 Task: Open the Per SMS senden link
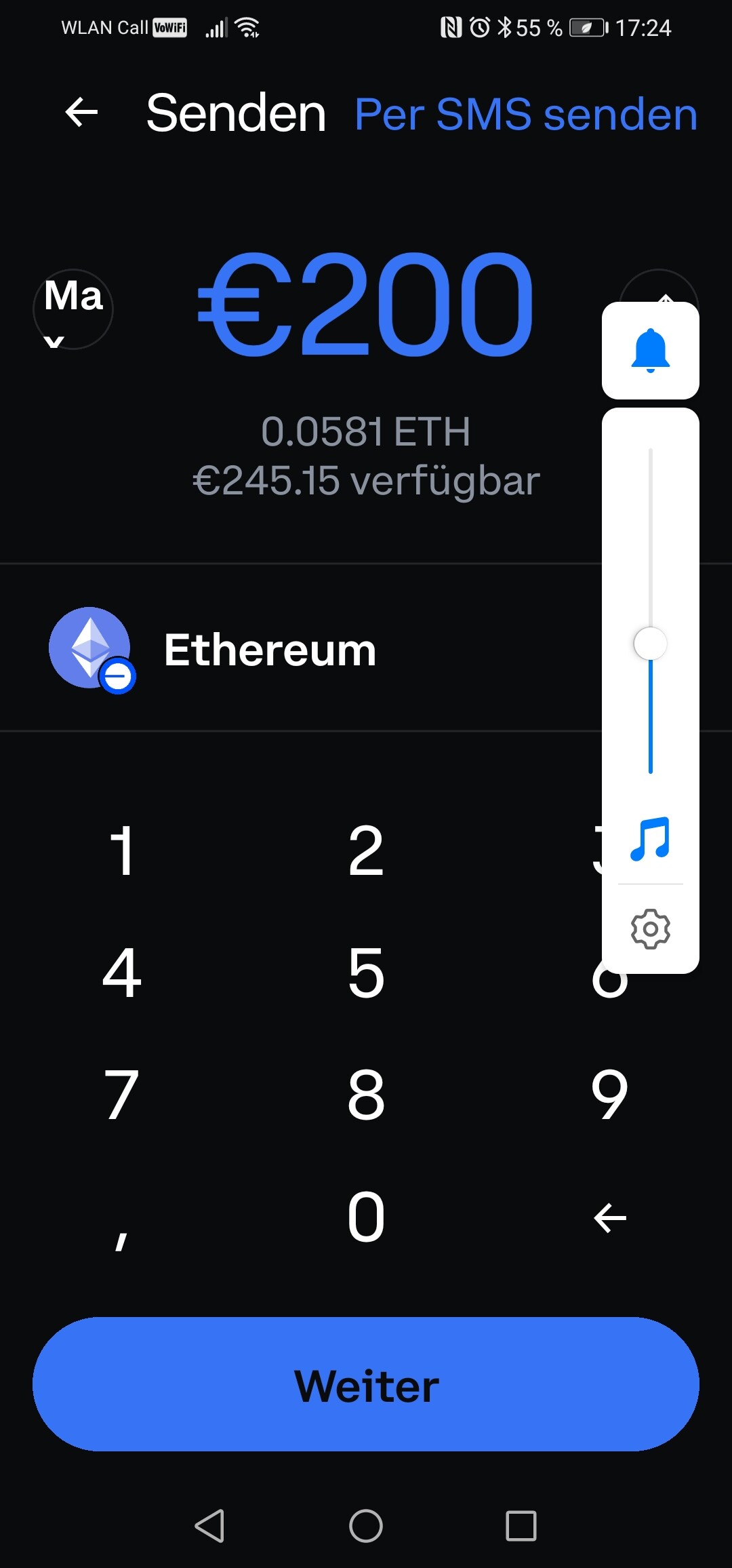click(x=526, y=114)
